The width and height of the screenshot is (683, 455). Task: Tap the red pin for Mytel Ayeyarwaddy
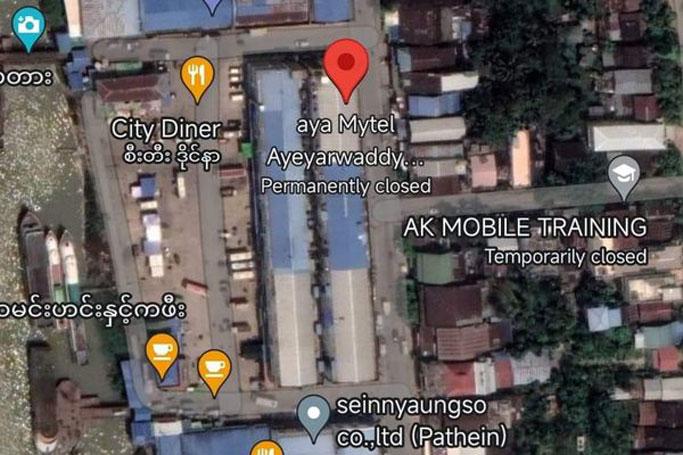[347, 66]
